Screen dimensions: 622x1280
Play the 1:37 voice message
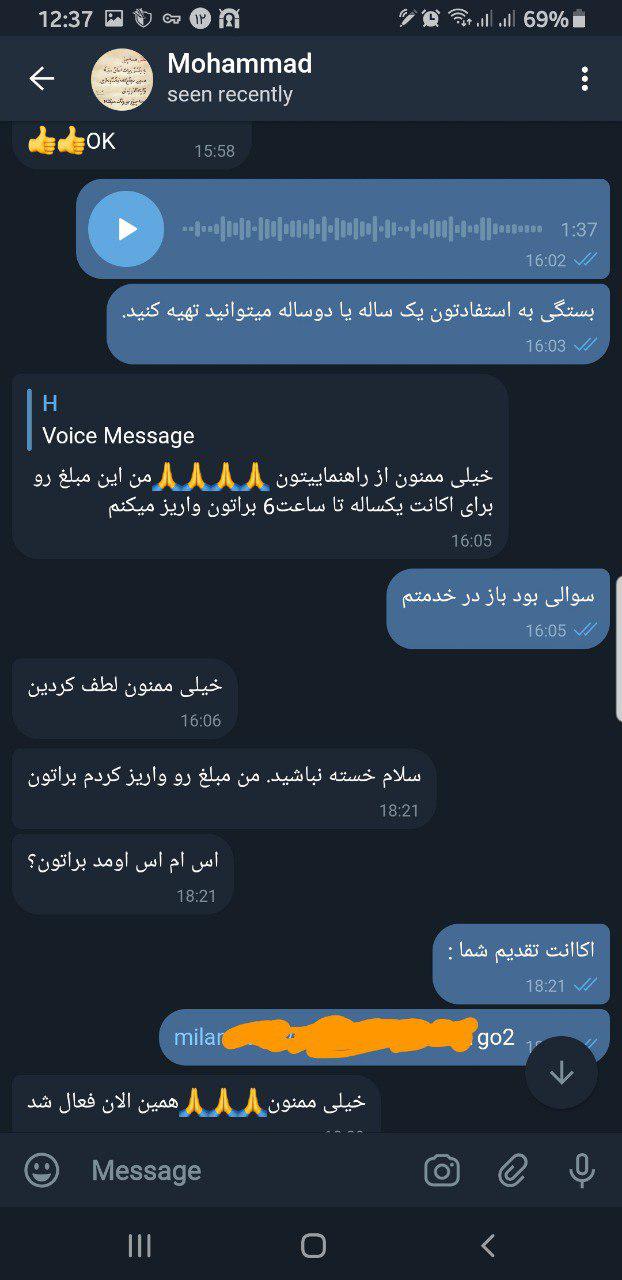pyautogui.click(x=126, y=229)
